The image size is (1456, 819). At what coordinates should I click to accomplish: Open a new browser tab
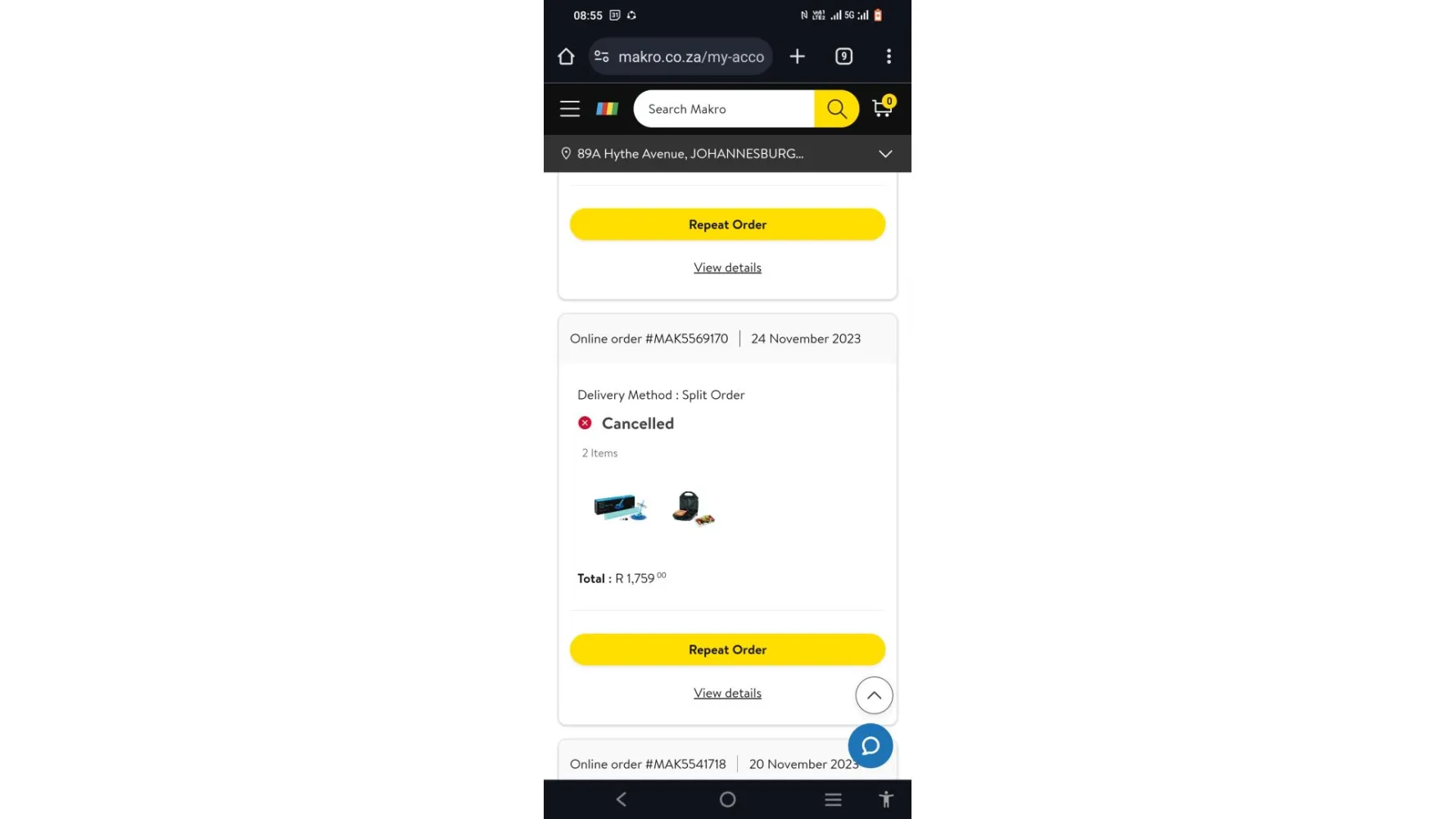click(797, 57)
